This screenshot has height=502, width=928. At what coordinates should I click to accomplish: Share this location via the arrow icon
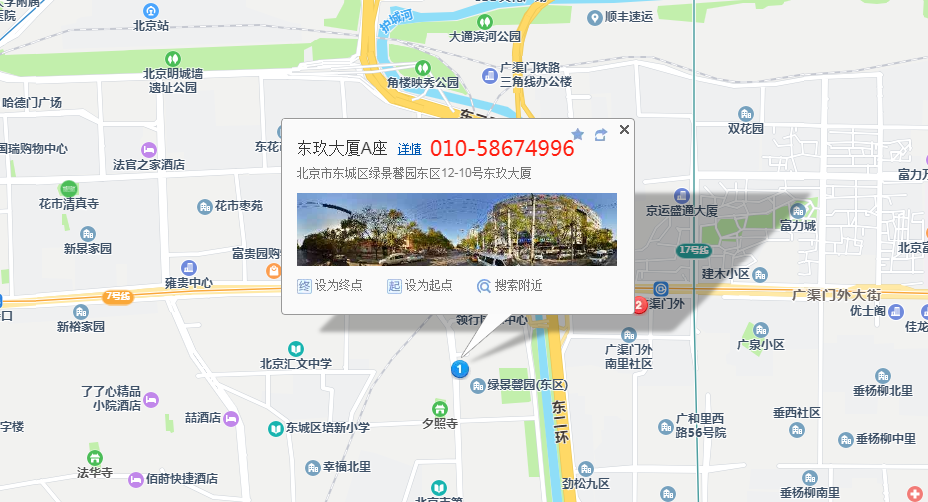(600, 134)
